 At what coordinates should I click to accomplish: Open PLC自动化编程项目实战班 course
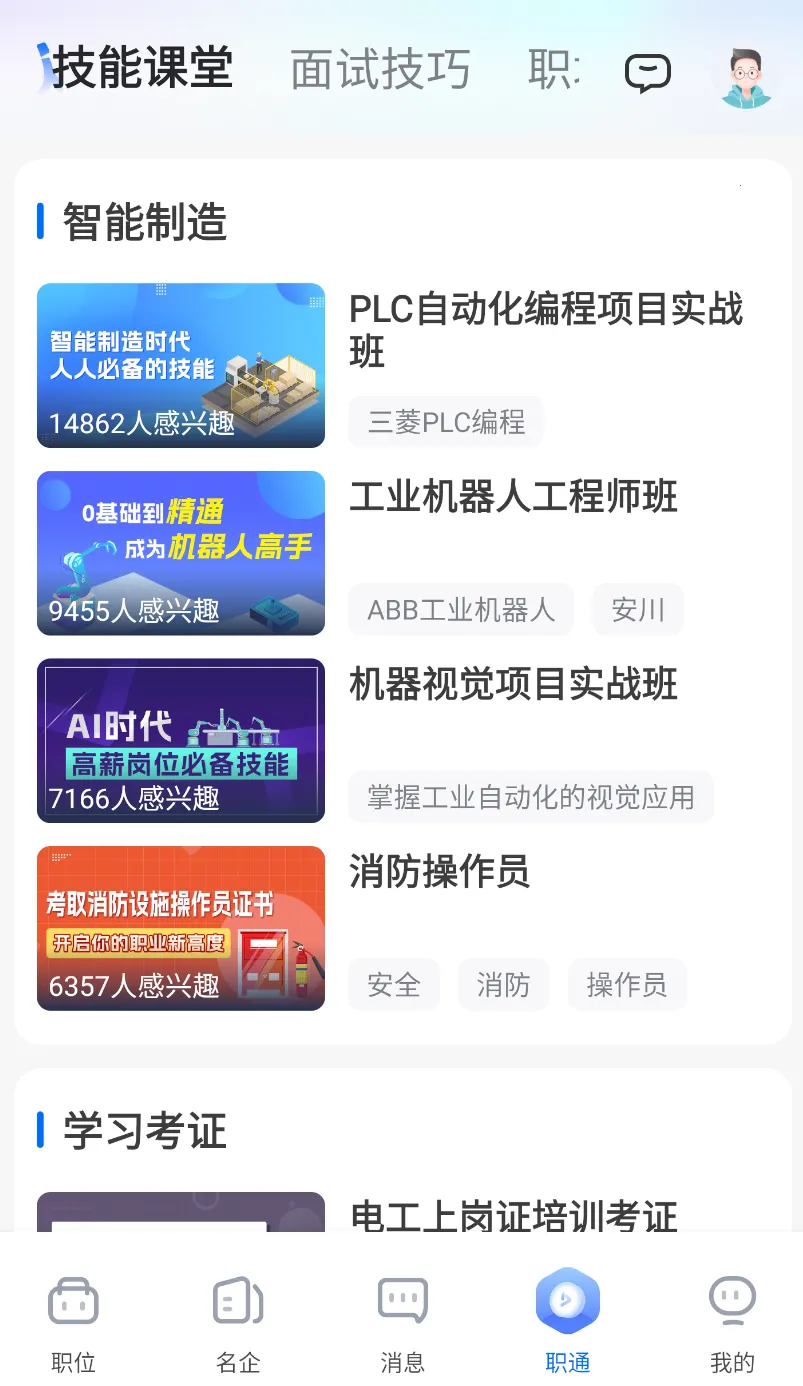click(x=546, y=330)
